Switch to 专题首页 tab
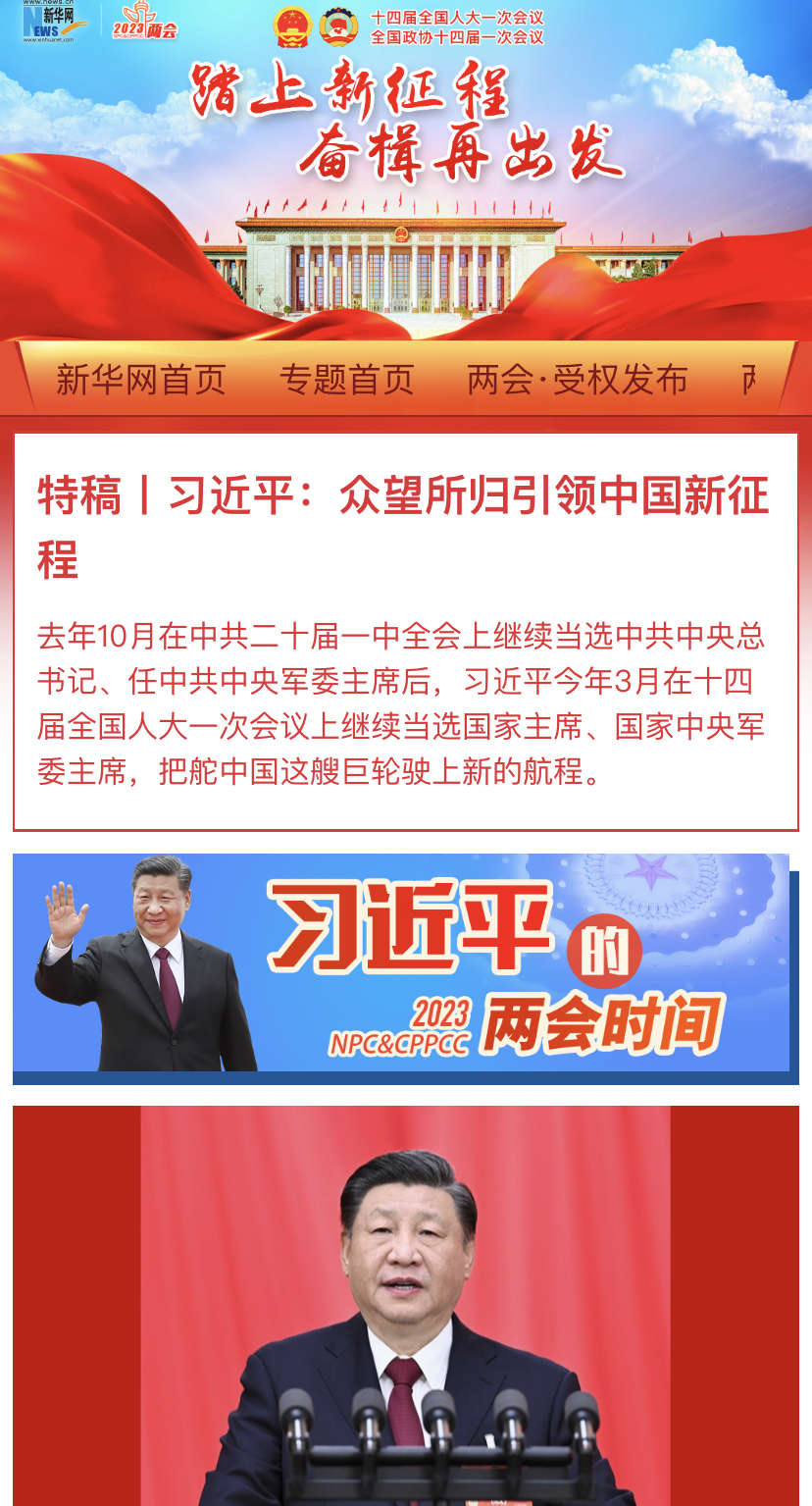Screen dimensions: 812x1506 coord(346,380)
